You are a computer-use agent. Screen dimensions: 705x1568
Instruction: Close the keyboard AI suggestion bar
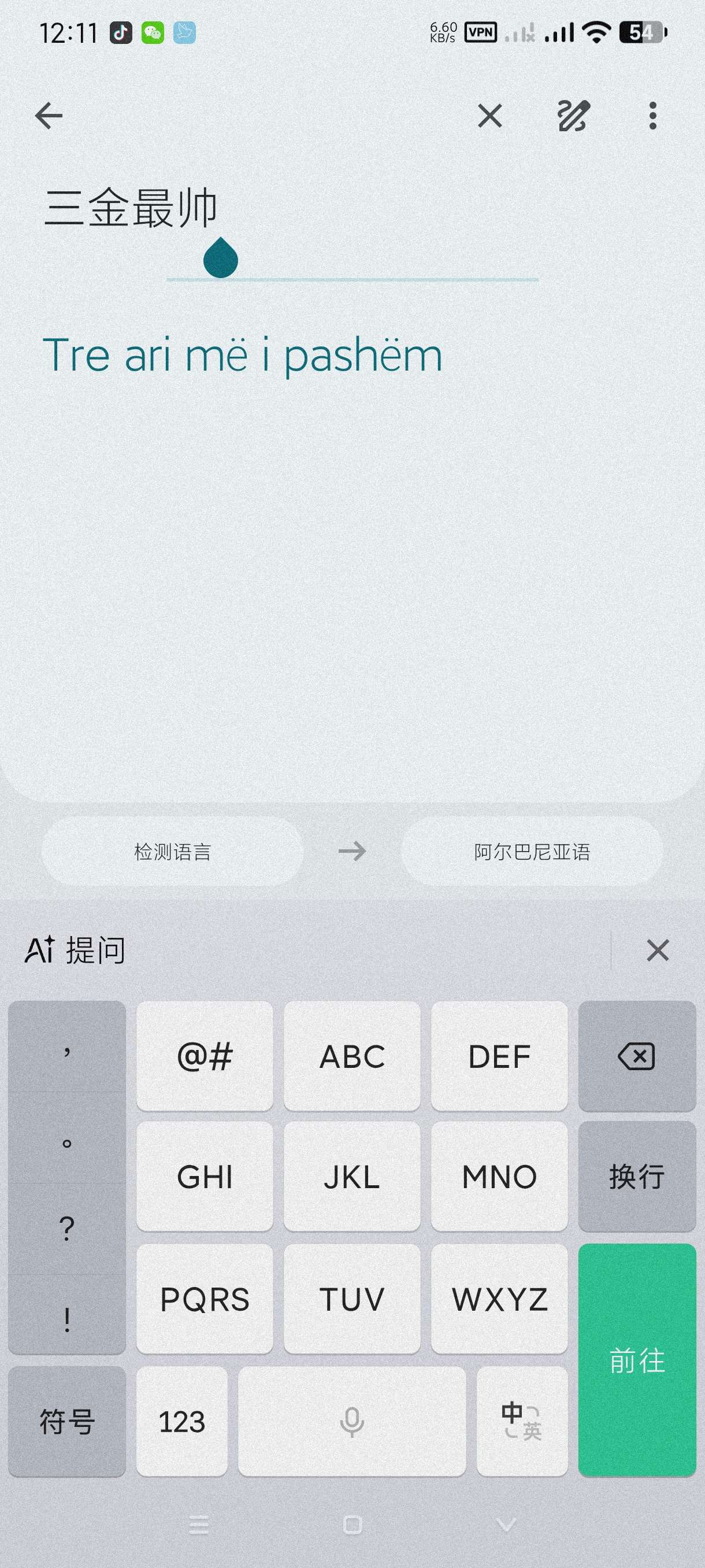[x=658, y=950]
